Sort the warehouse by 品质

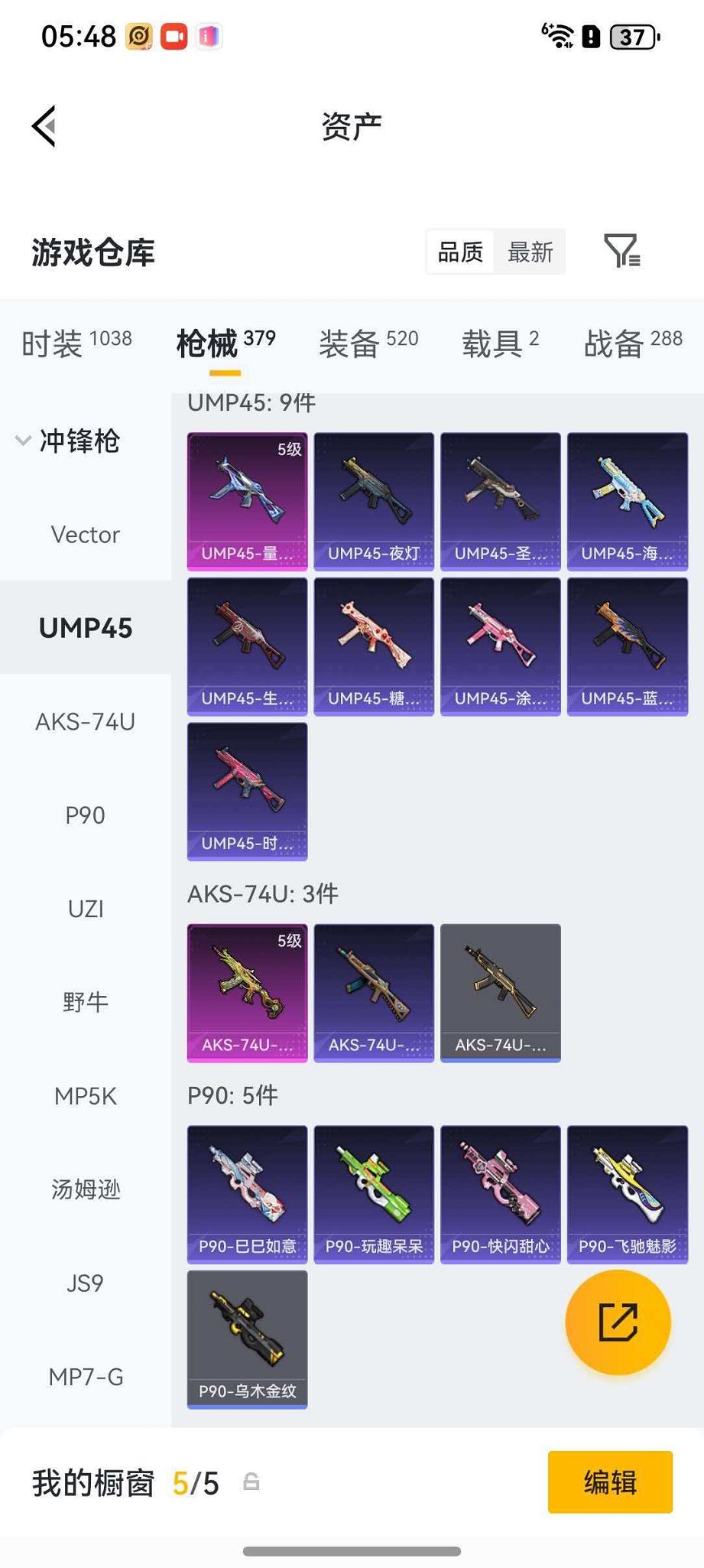[460, 252]
